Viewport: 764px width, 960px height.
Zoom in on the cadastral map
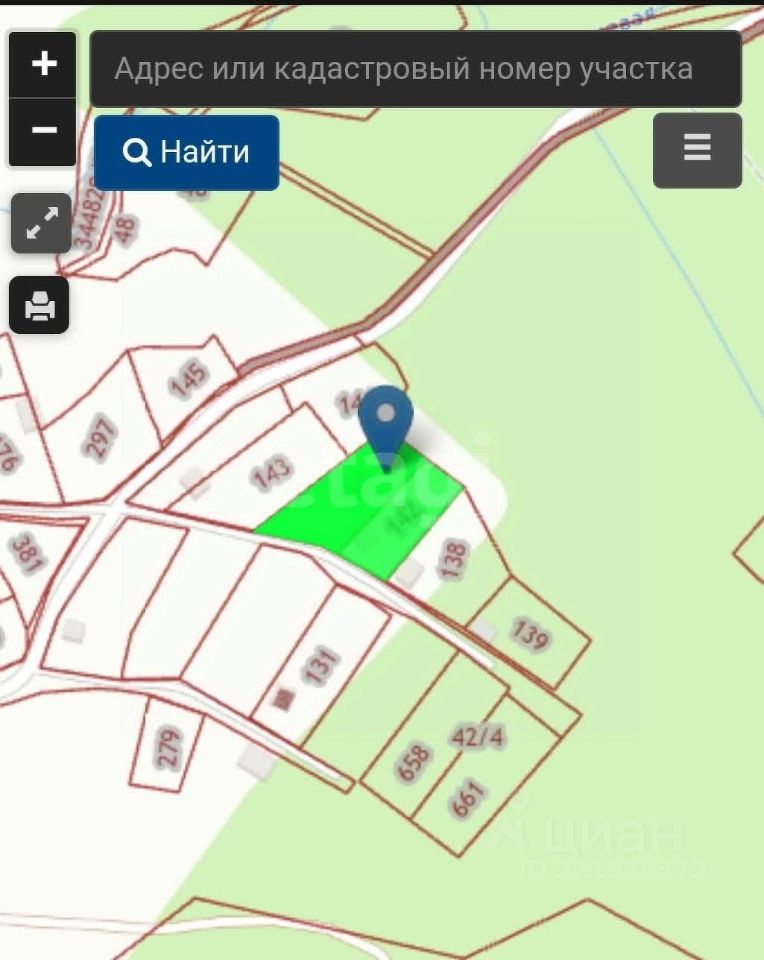pyautogui.click(x=44, y=65)
